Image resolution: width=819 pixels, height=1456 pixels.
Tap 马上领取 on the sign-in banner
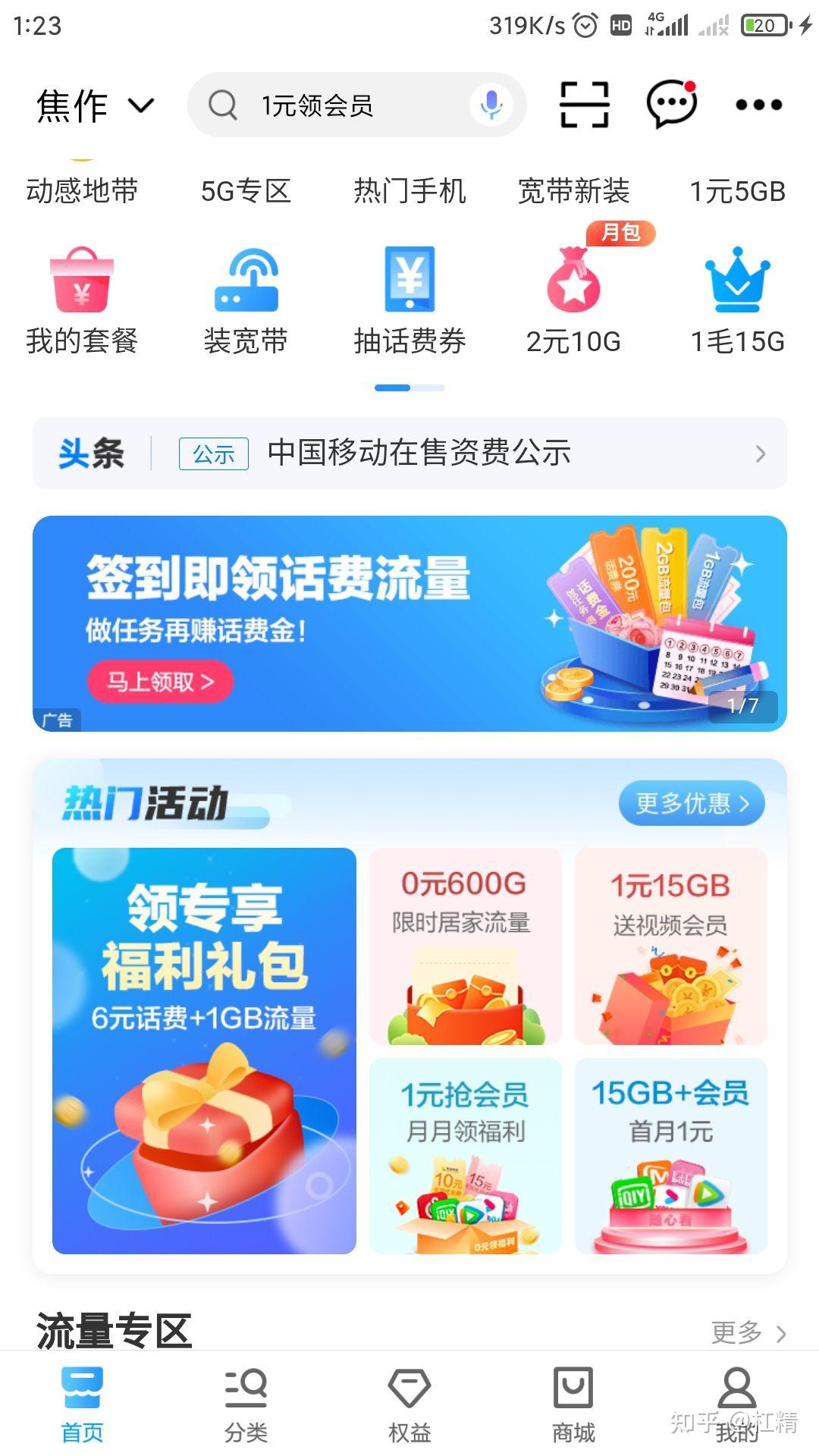(x=160, y=682)
